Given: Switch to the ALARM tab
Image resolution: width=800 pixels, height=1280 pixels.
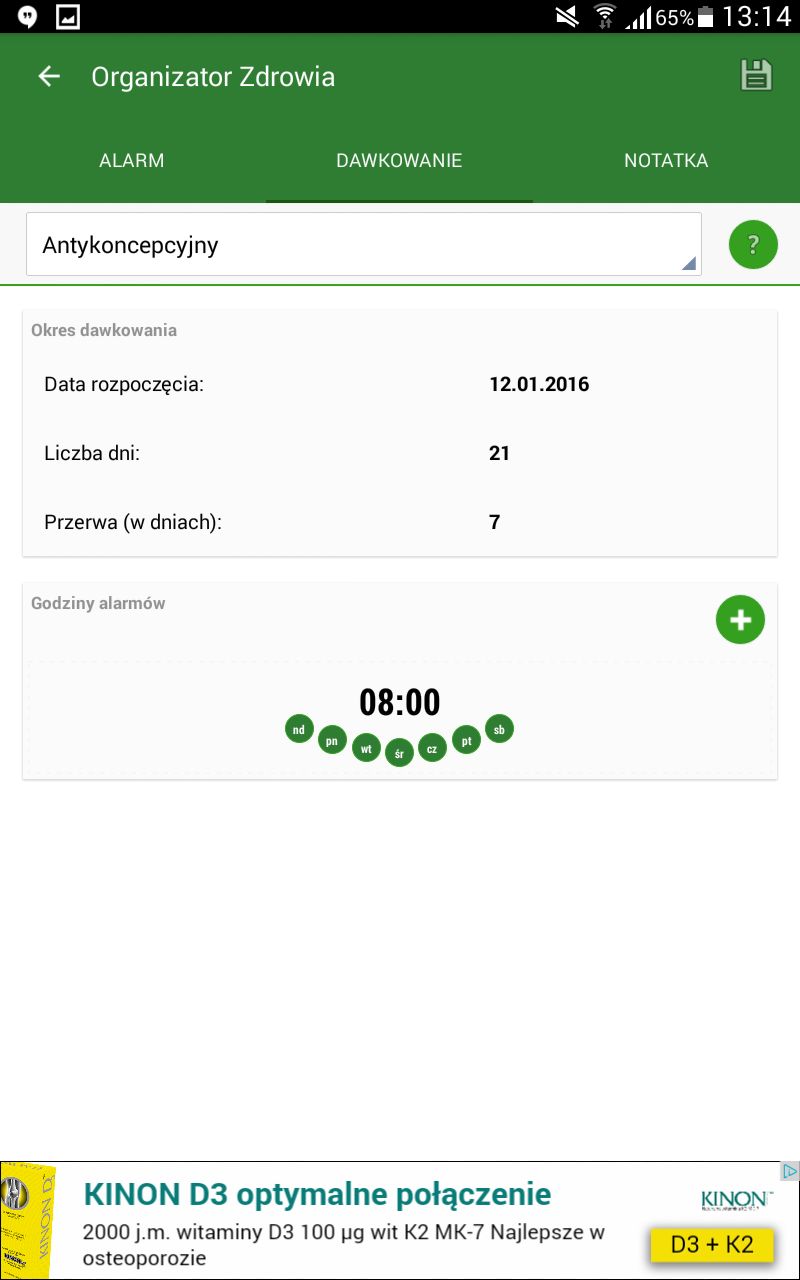Looking at the screenshot, I should [132, 160].
